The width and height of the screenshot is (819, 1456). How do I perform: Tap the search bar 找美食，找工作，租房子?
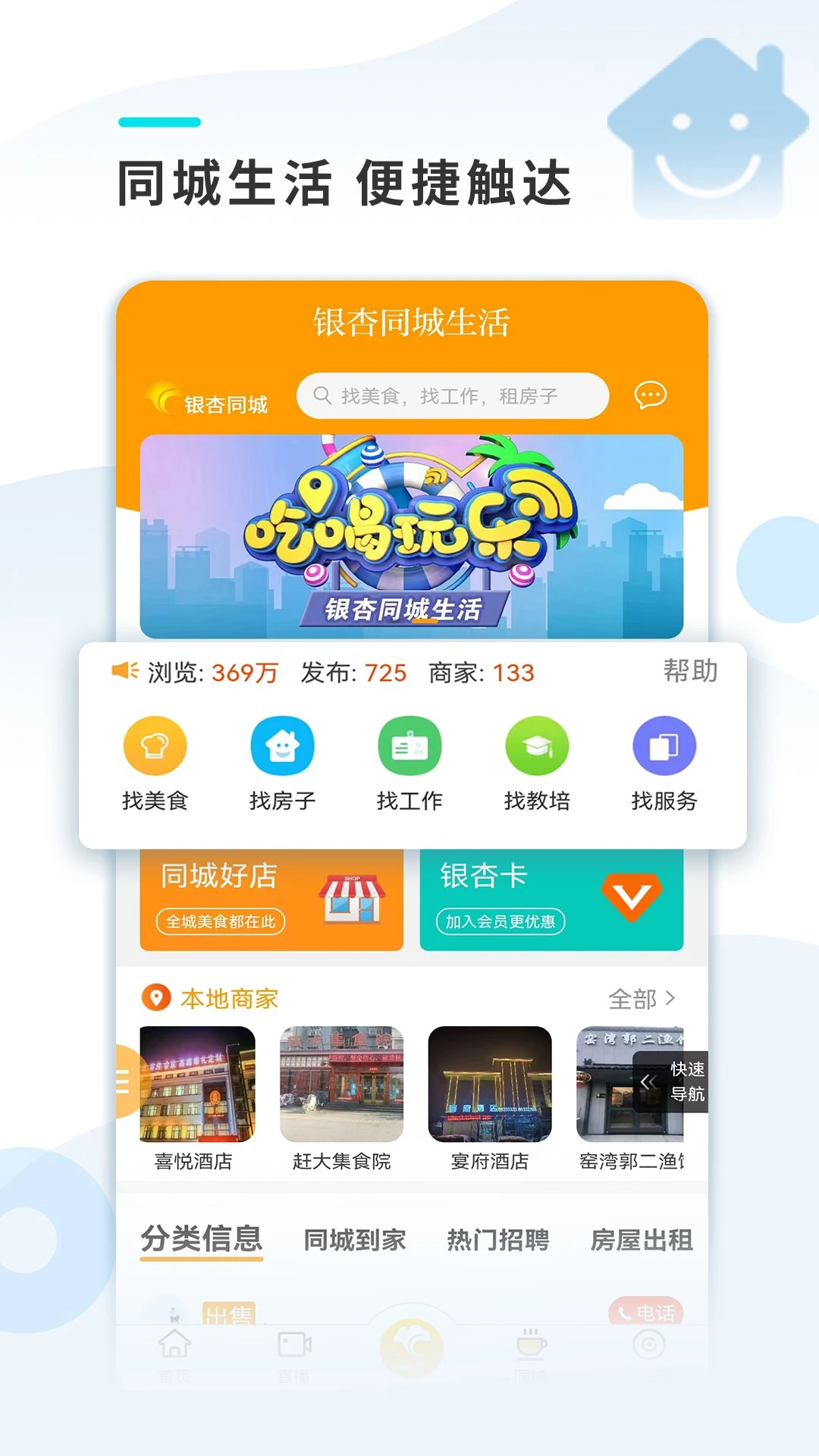[453, 395]
